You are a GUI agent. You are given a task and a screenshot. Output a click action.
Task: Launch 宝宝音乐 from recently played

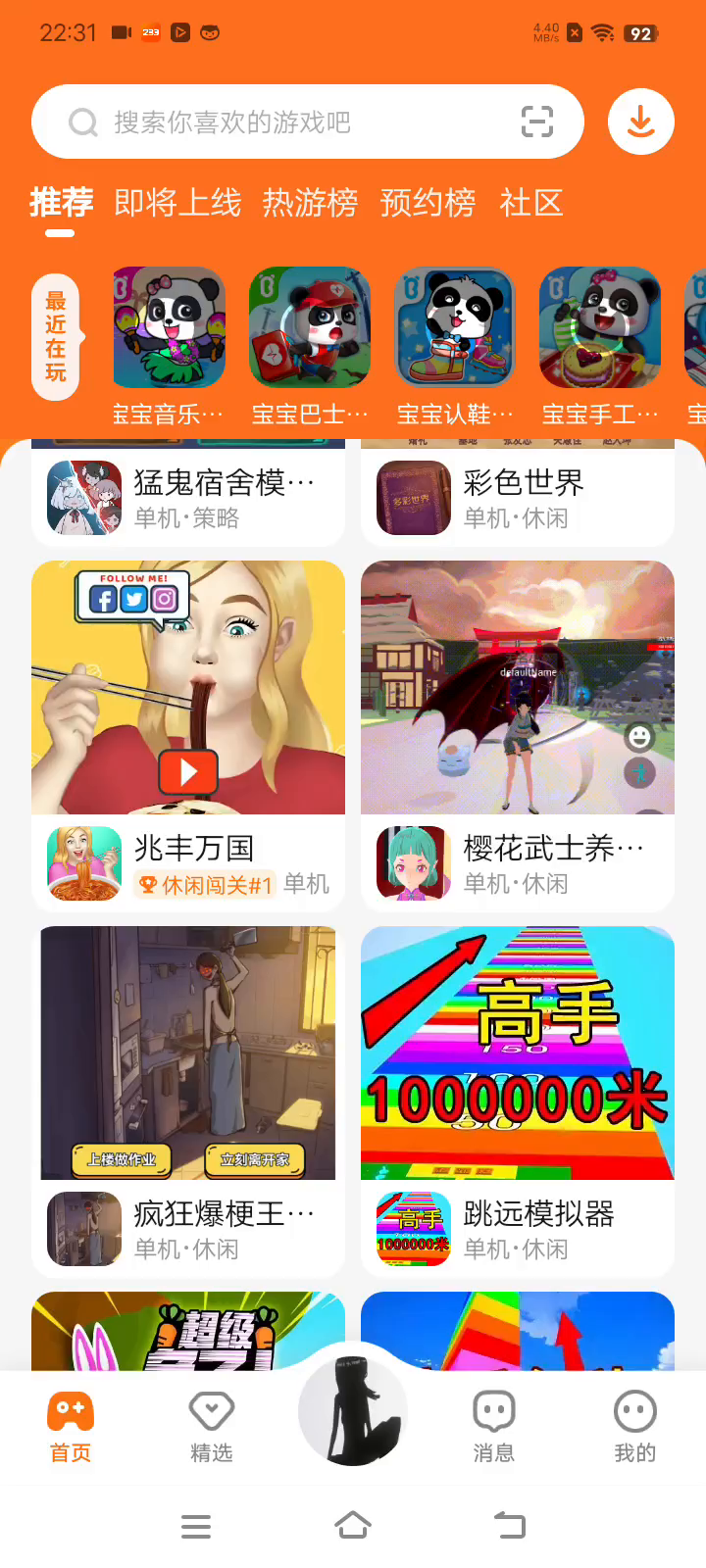(169, 328)
